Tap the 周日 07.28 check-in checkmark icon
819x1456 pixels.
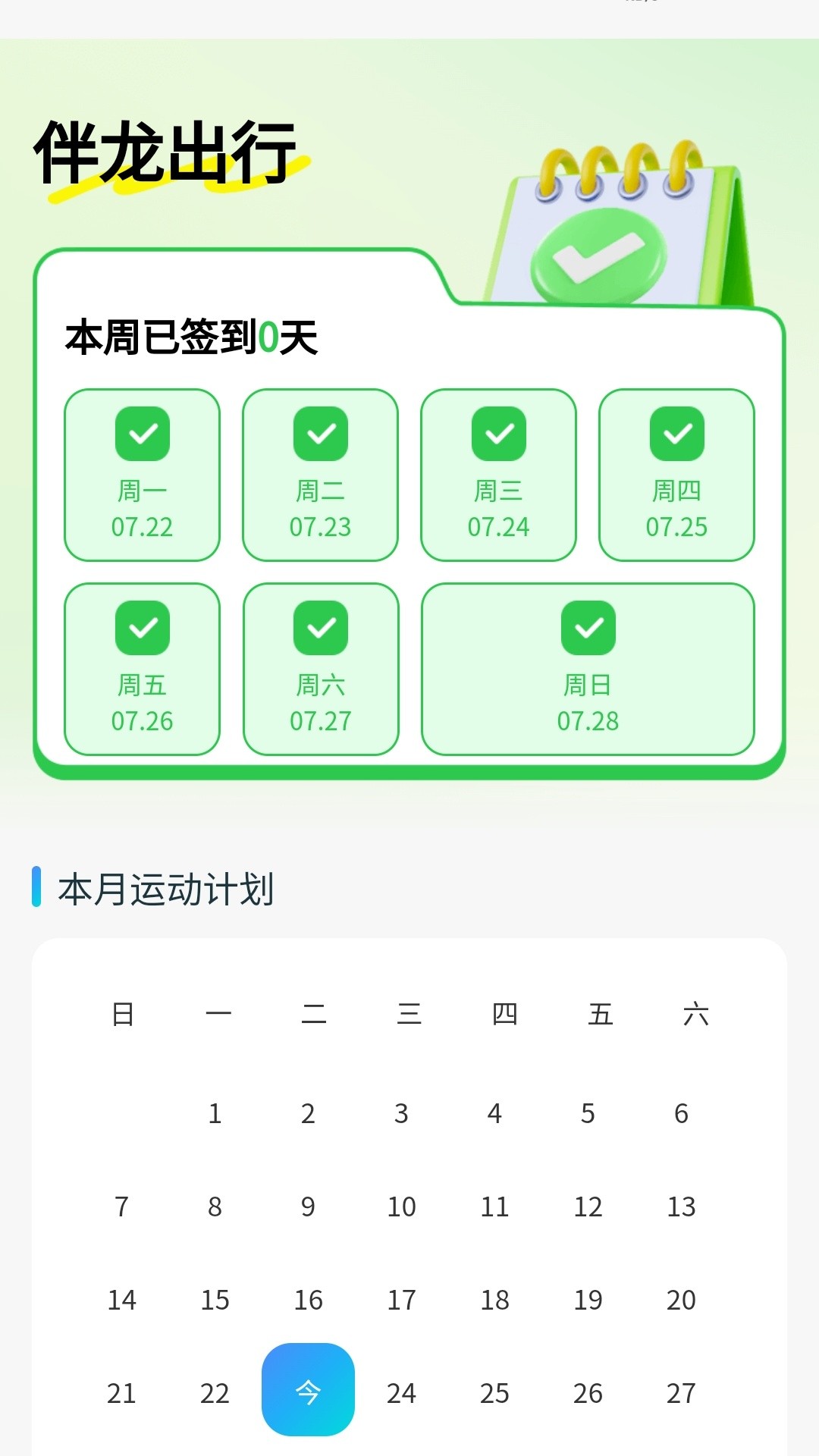tap(588, 627)
